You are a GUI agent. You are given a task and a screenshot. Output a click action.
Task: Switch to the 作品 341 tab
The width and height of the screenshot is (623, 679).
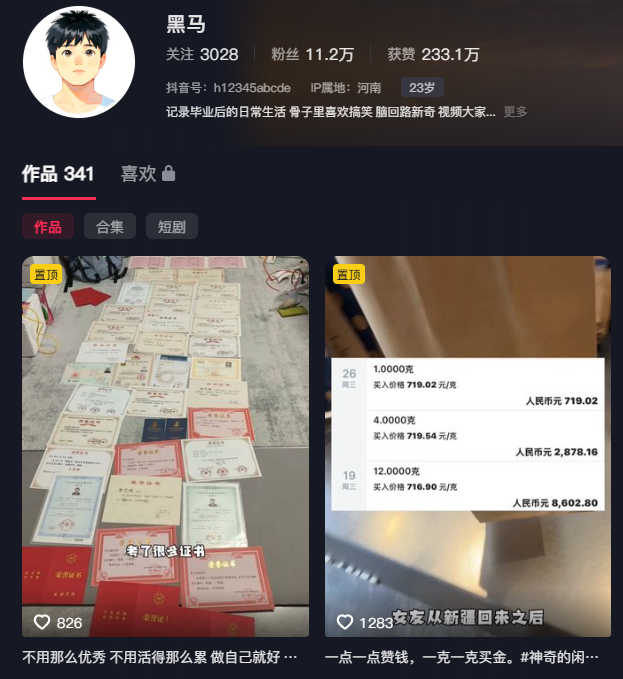(x=58, y=174)
